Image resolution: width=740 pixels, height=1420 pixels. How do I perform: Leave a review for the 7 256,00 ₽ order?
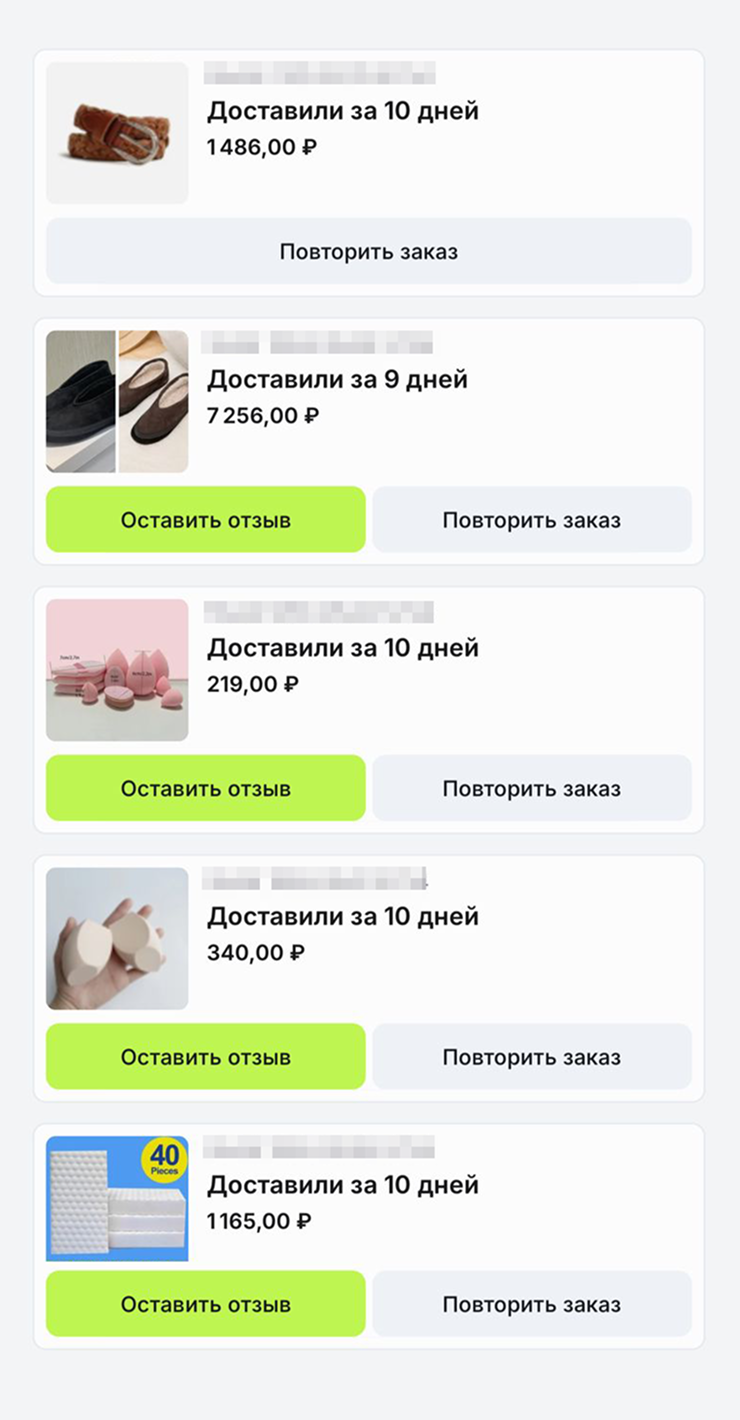click(205, 520)
